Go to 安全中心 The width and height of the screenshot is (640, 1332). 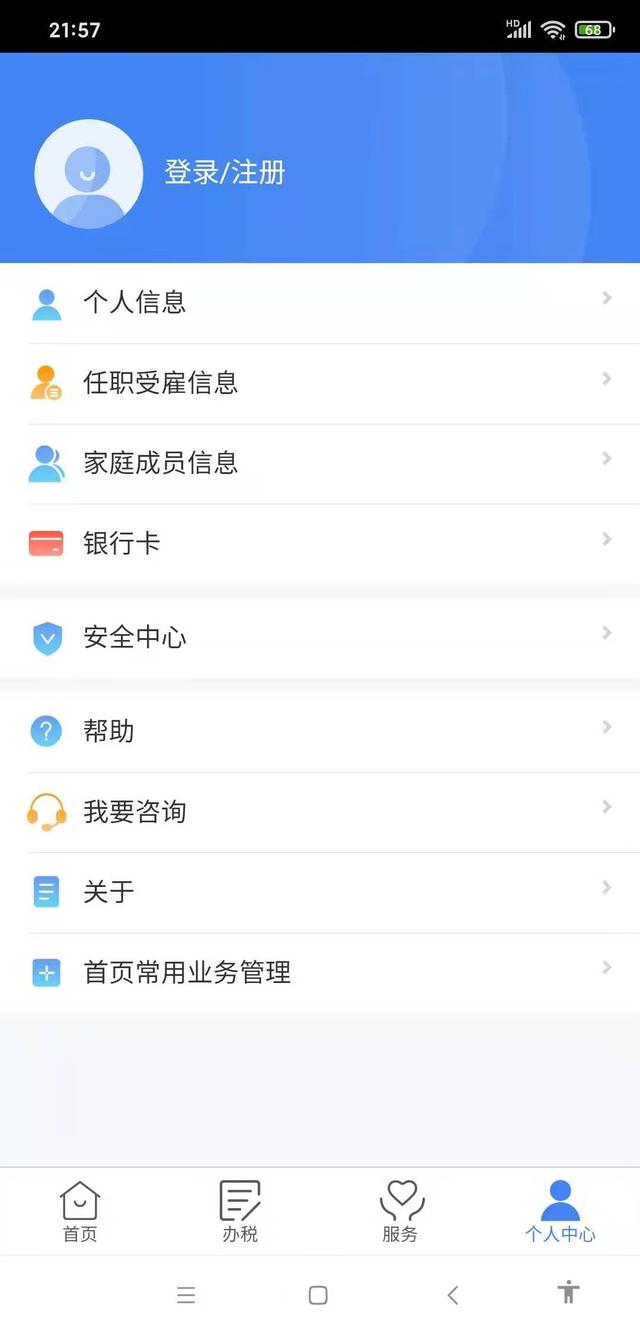[x=320, y=637]
